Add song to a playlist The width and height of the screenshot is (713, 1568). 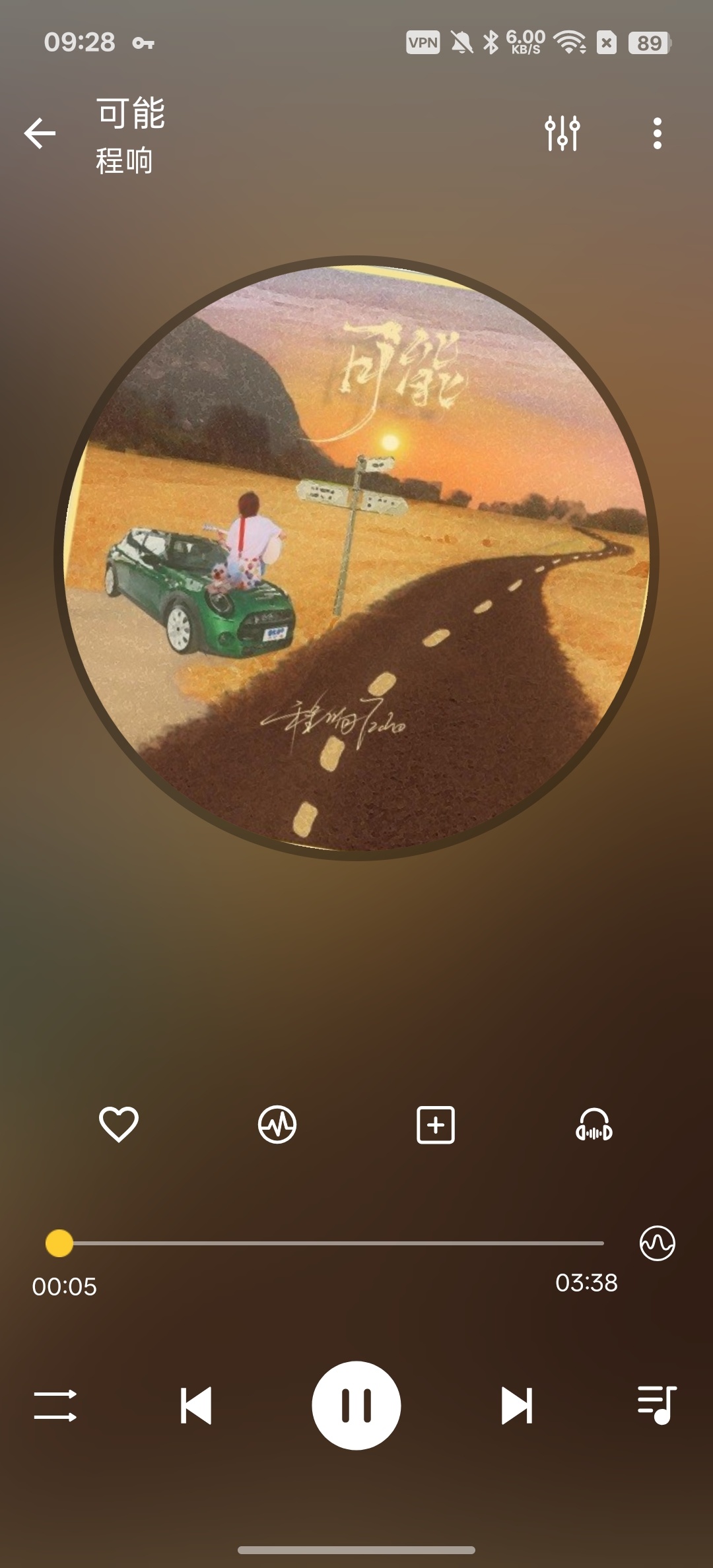point(436,1125)
